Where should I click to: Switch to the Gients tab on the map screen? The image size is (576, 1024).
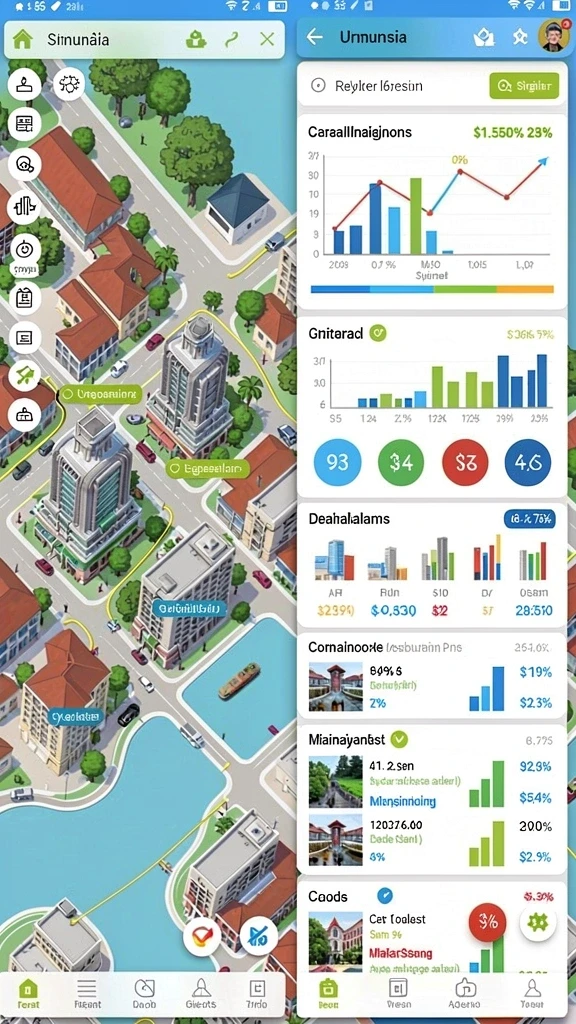click(x=200, y=994)
